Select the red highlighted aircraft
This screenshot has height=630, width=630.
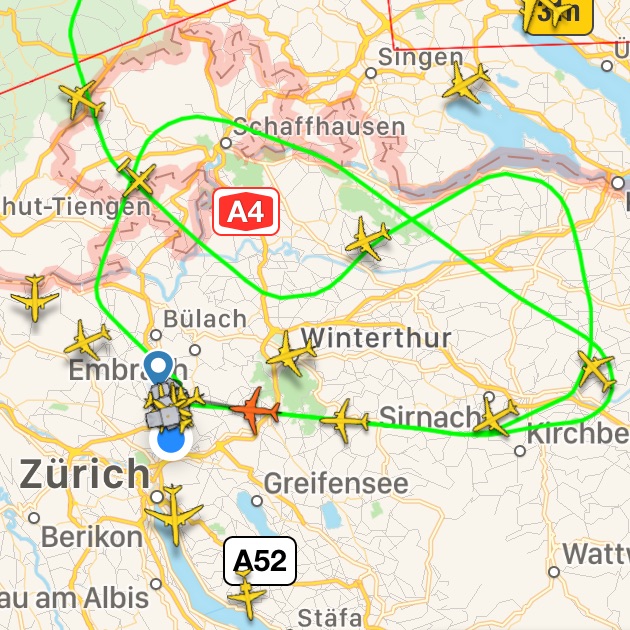click(256, 408)
